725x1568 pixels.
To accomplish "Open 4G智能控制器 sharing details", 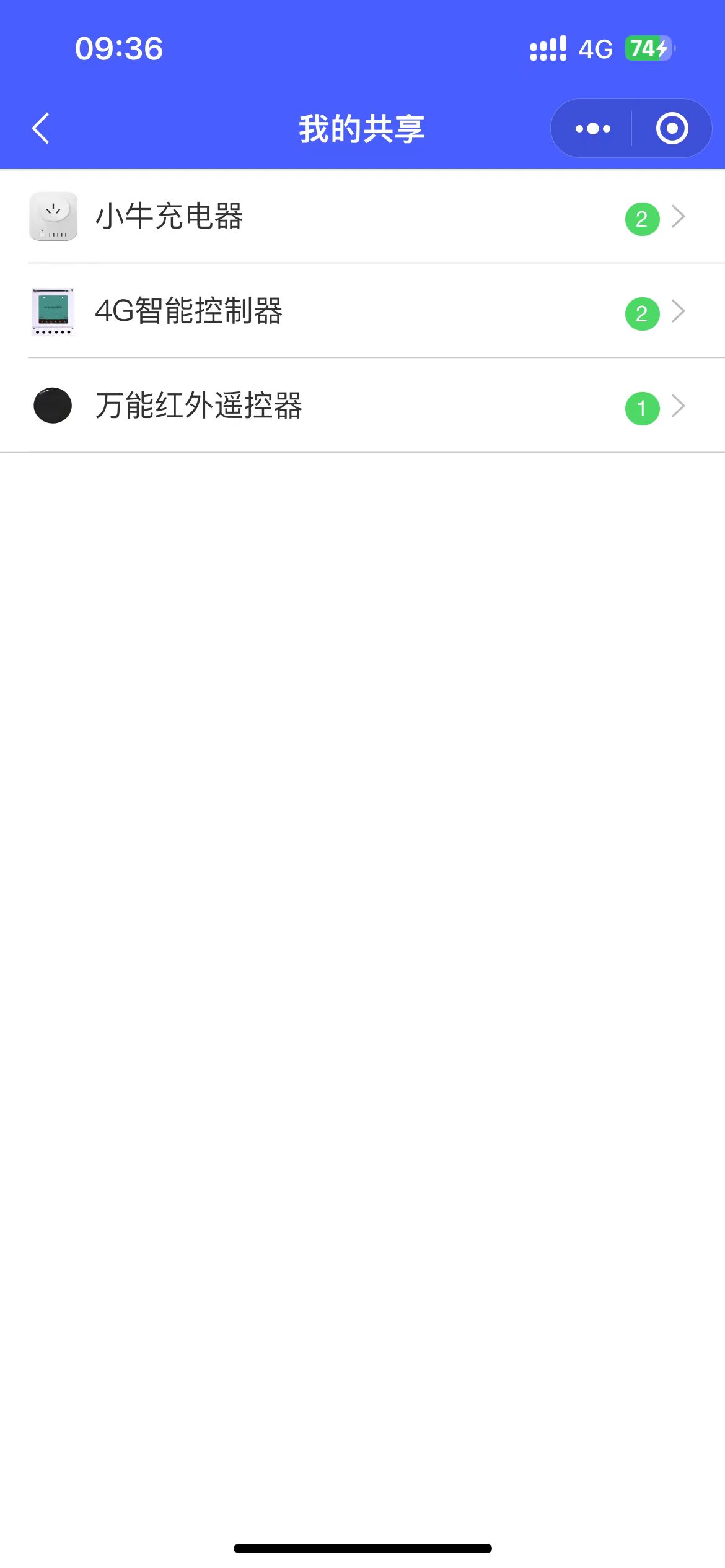I will click(362, 311).
